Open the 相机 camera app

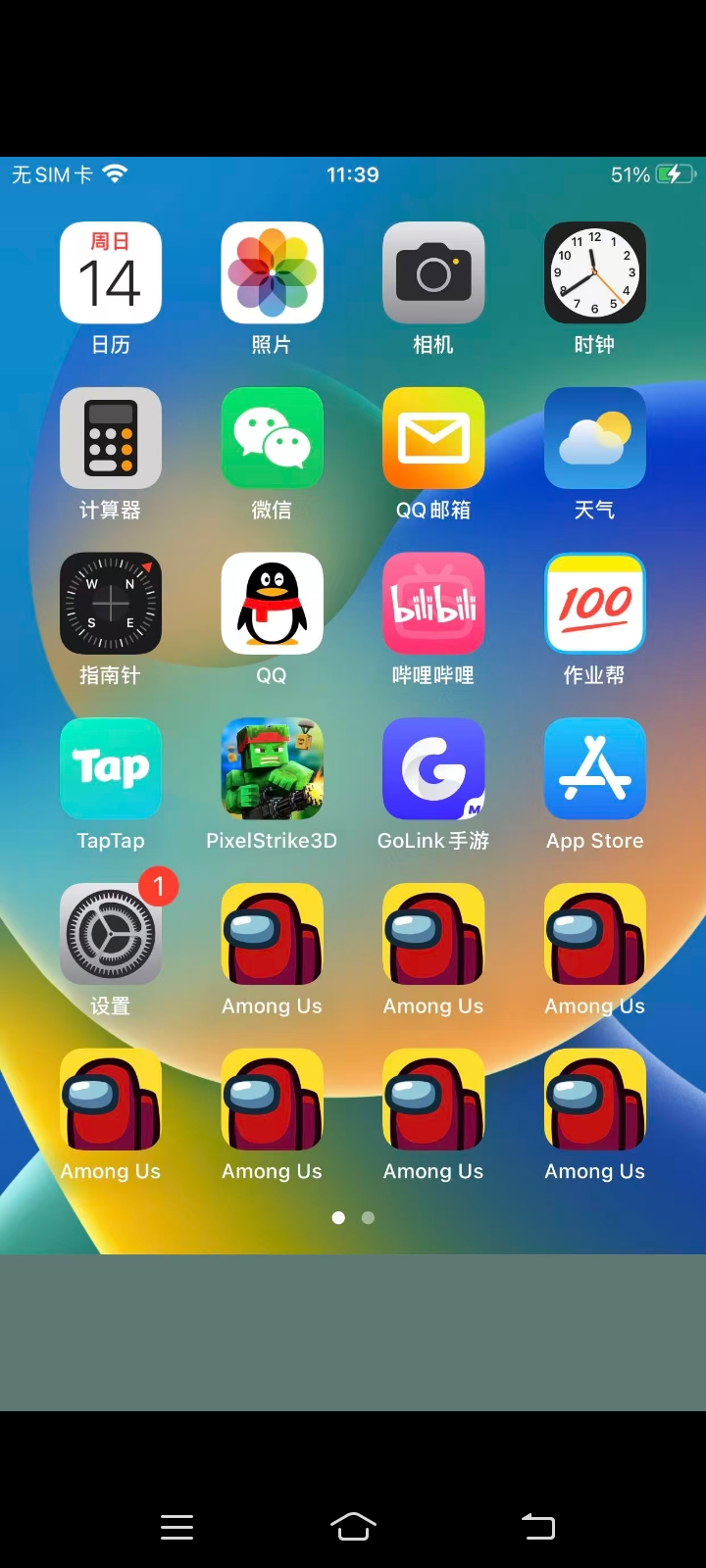click(x=433, y=272)
